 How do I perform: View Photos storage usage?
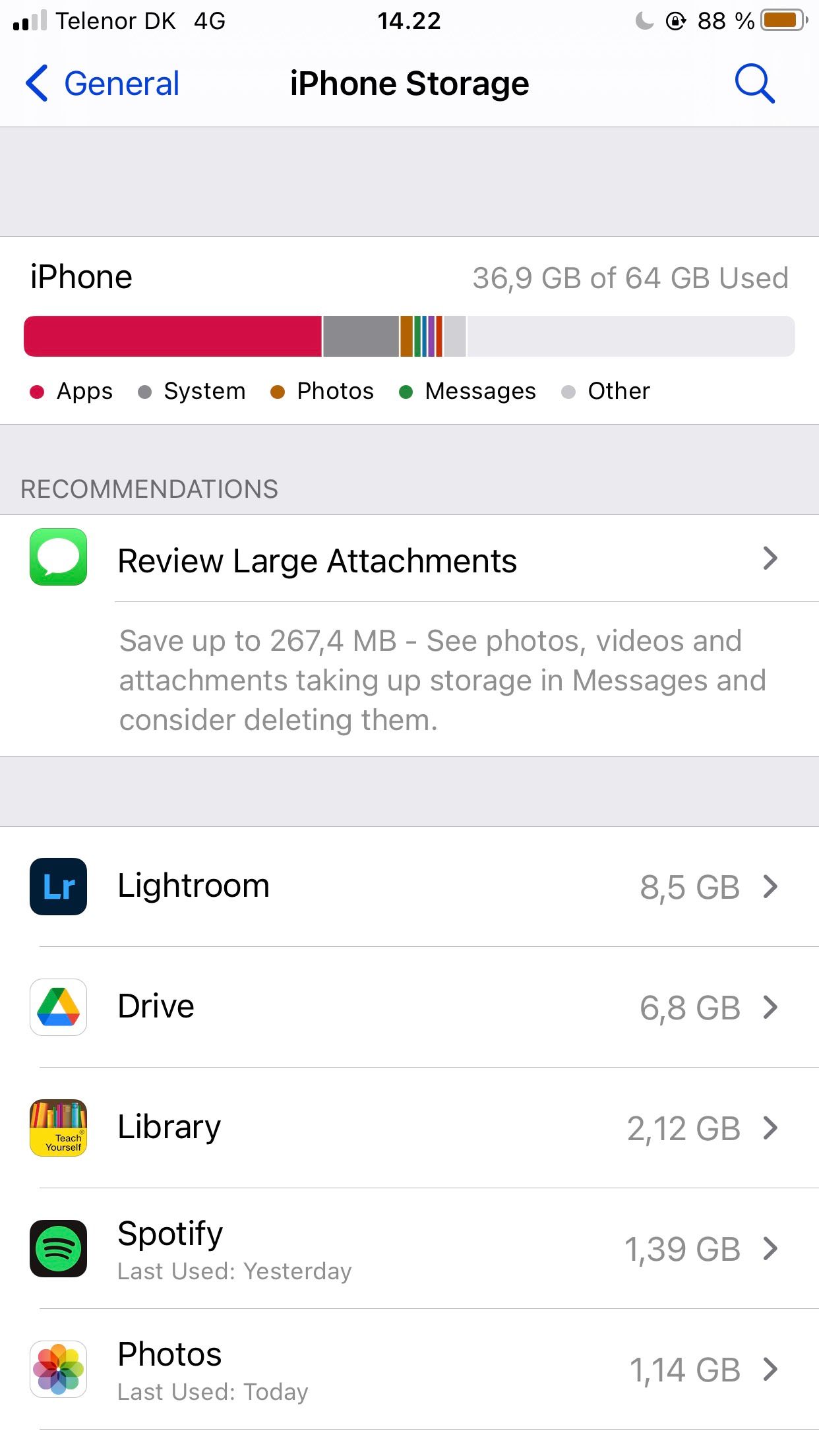point(409,1369)
